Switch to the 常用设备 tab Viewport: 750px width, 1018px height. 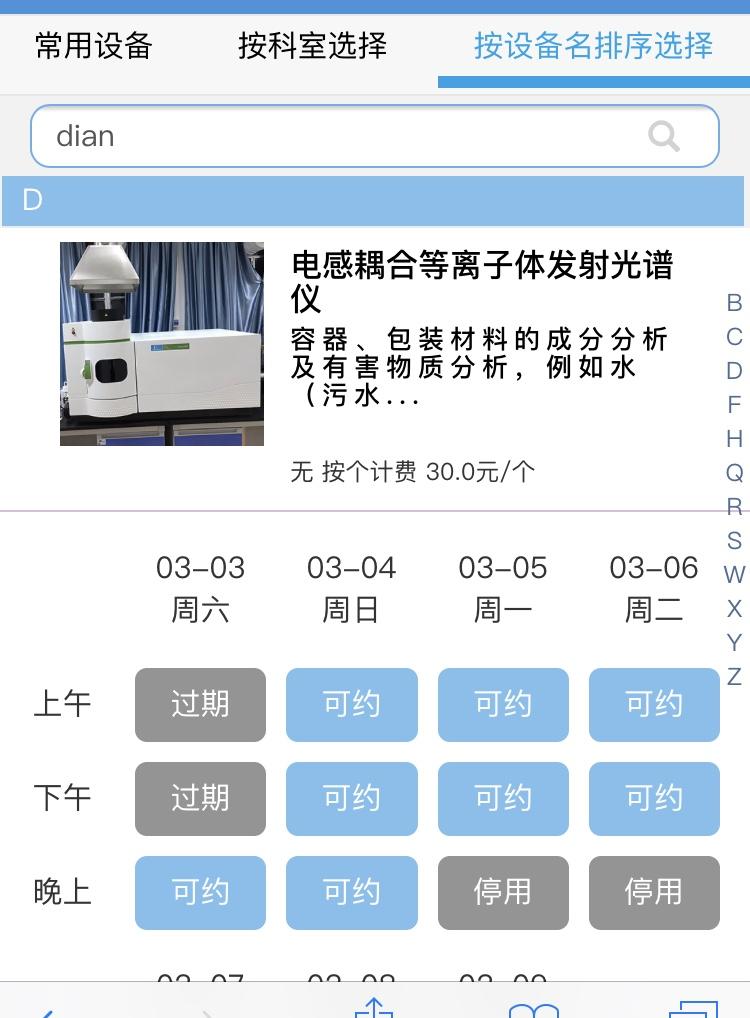[94, 46]
